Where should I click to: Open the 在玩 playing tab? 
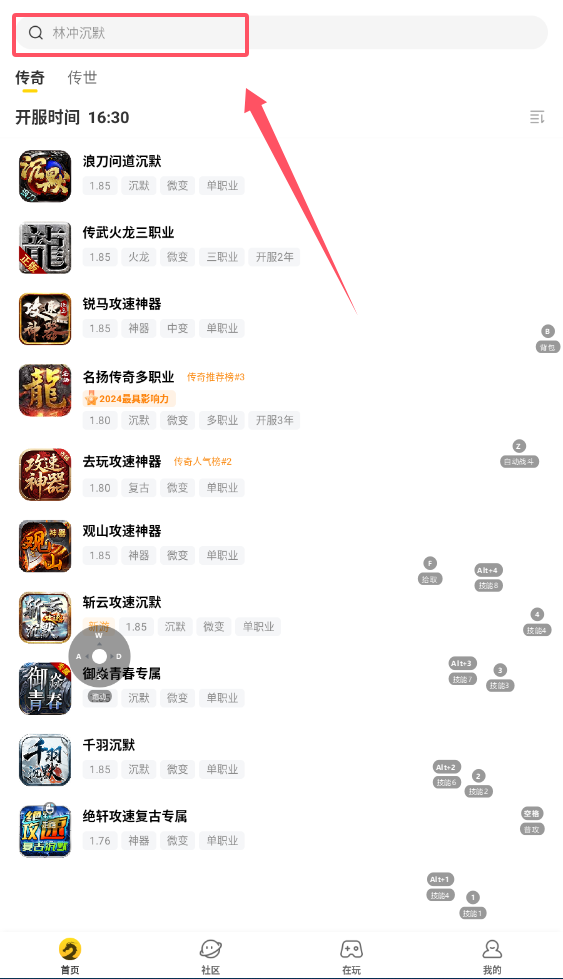click(351, 957)
